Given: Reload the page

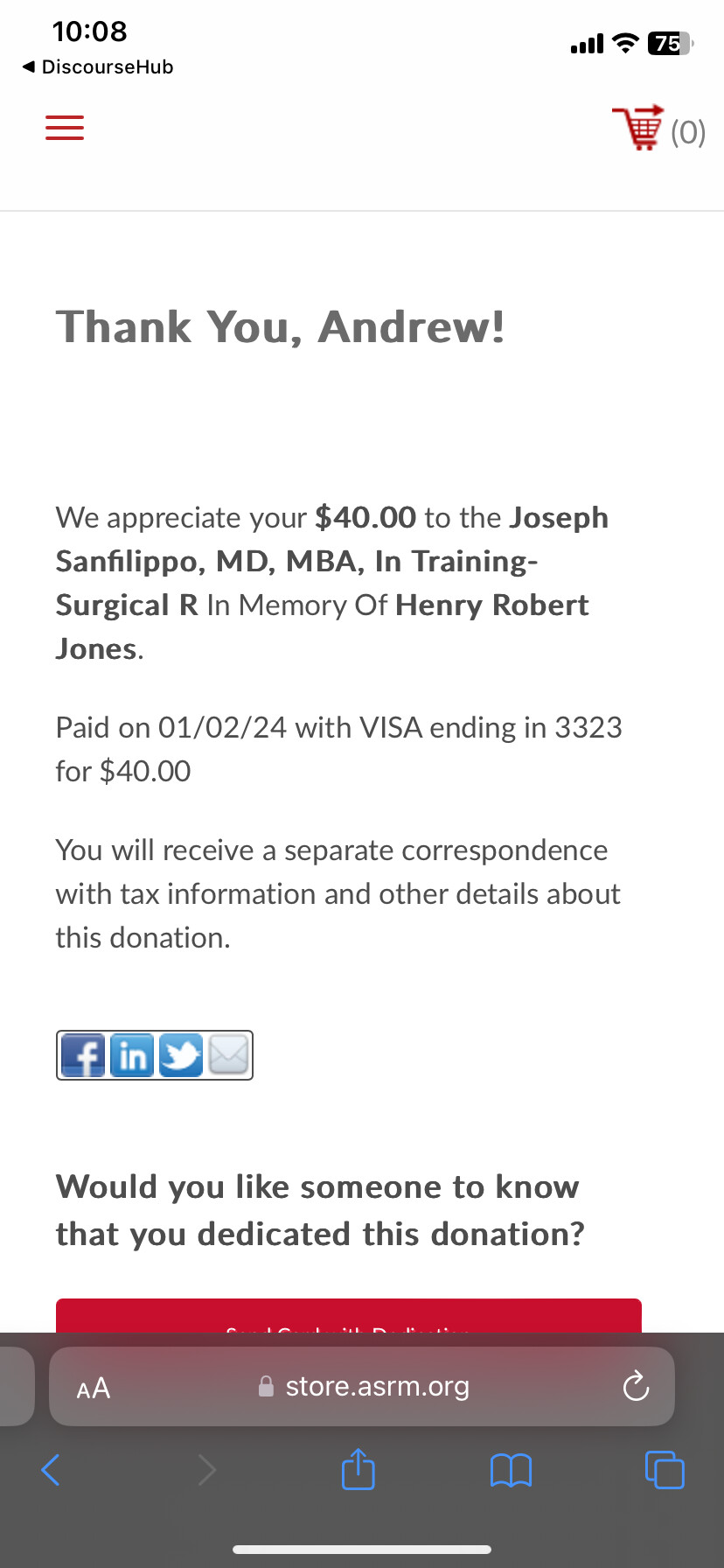Looking at the screenshot, I should [x=636, y=1386].
